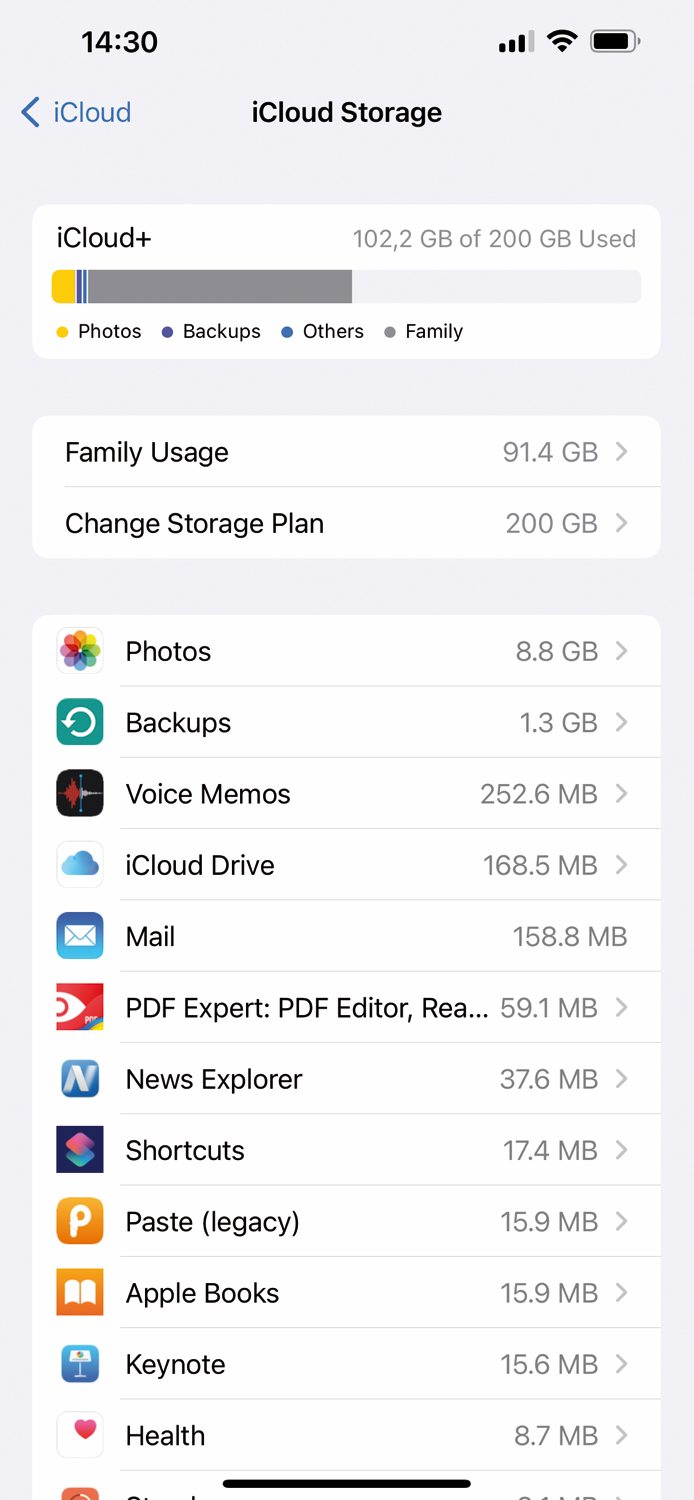View Backups storage row

click(x=346, y=722)
